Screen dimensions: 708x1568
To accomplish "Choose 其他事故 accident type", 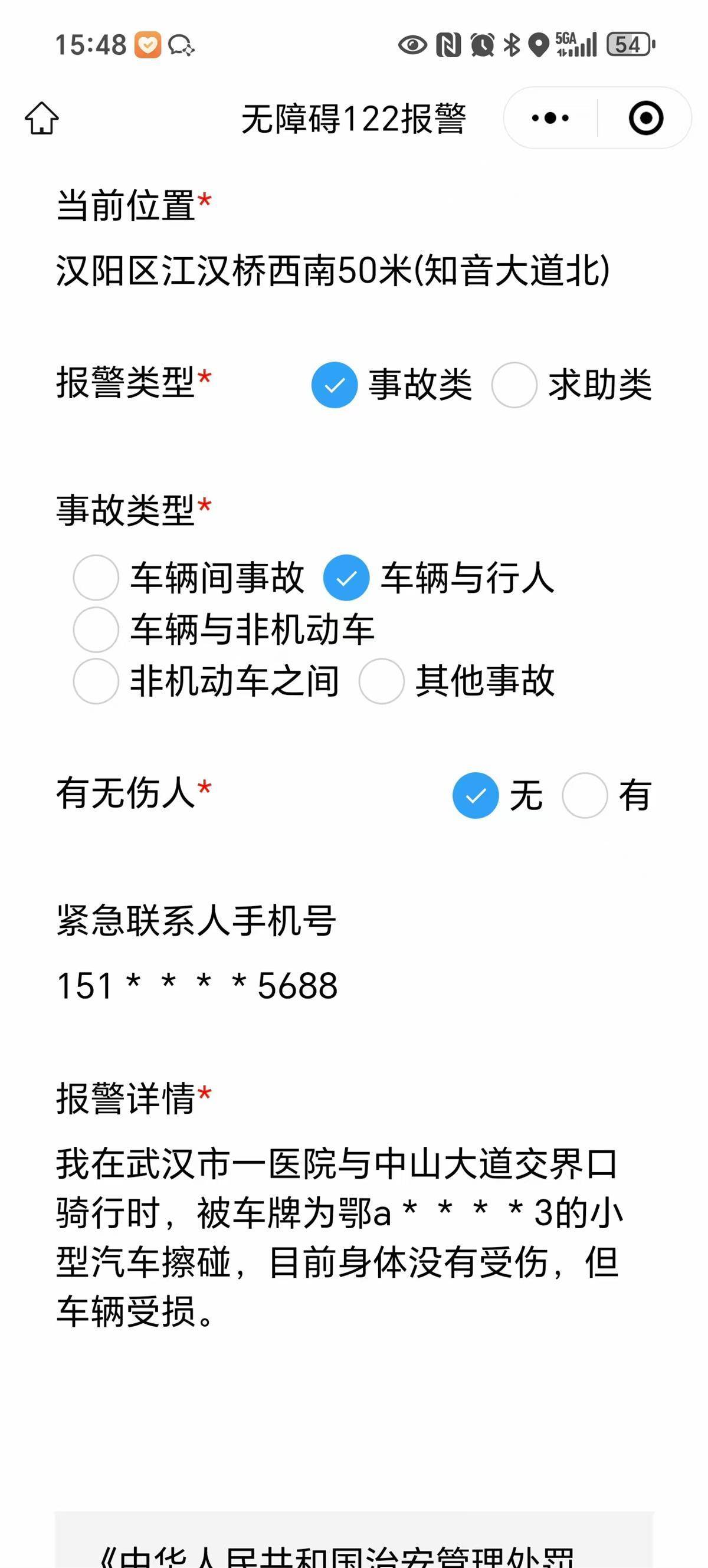I will (x=382, y=681).
